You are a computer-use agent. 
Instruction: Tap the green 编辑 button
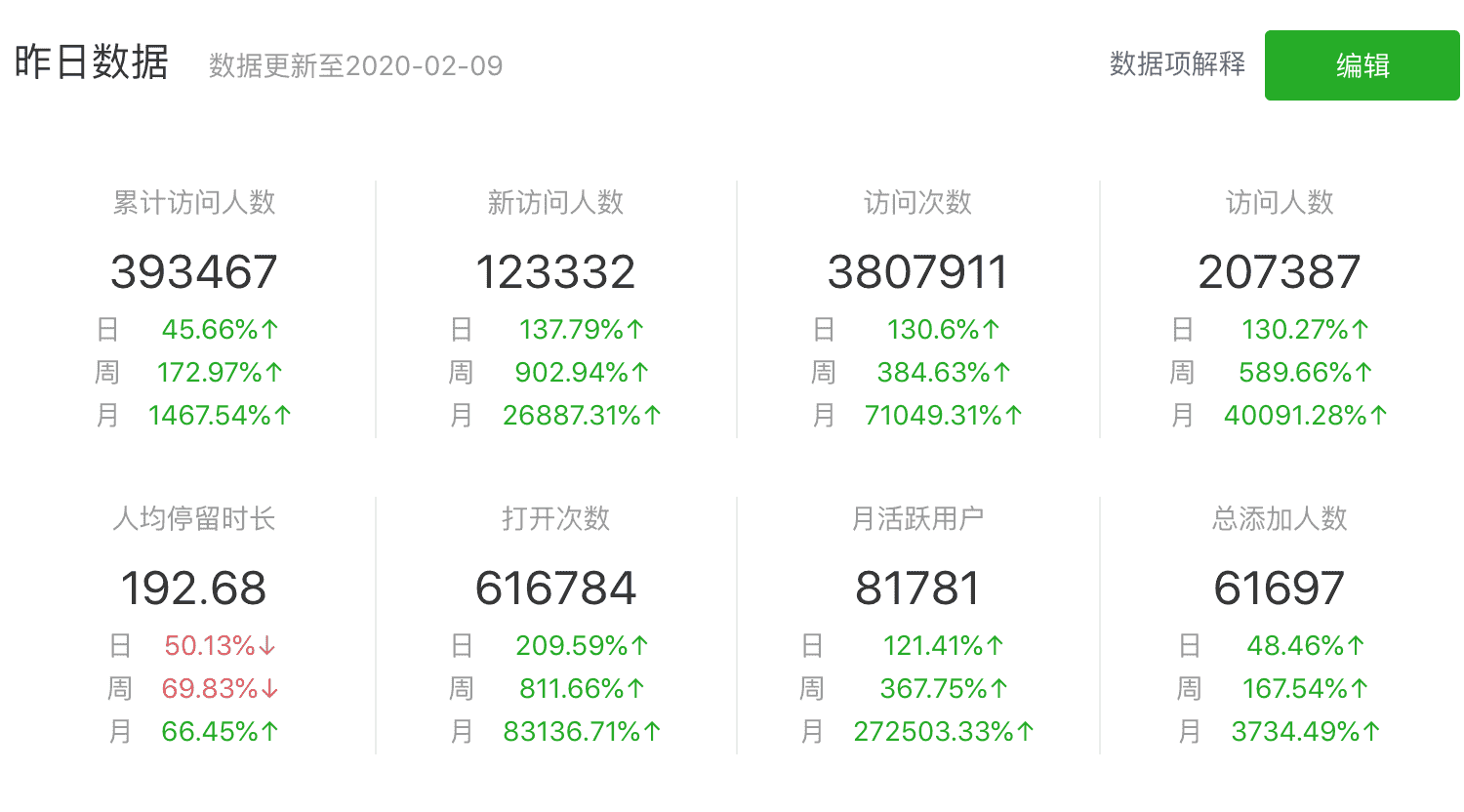point(1362,65)
